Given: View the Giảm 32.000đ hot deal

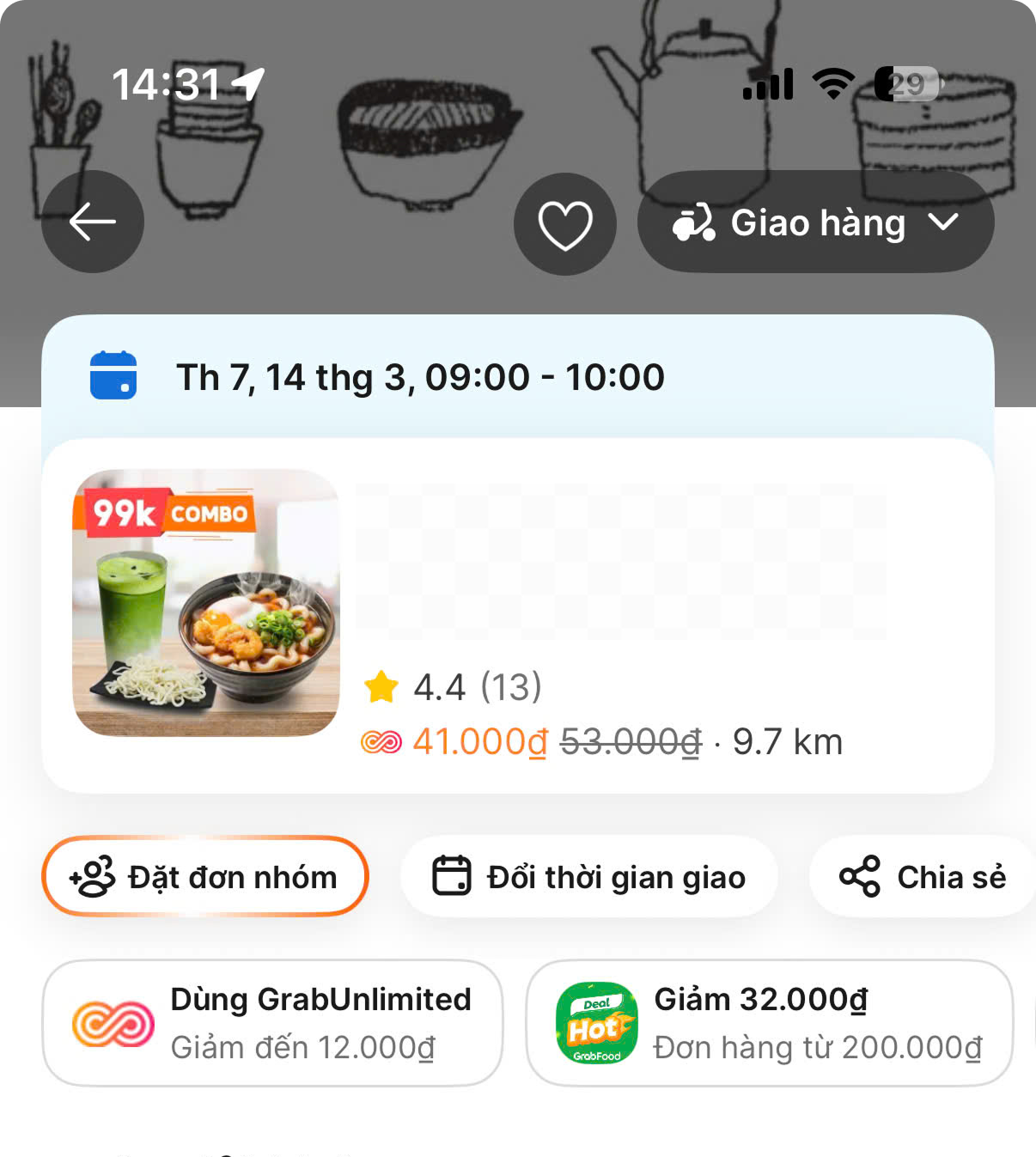Looking at the screenshot, I should [770, 1023].
